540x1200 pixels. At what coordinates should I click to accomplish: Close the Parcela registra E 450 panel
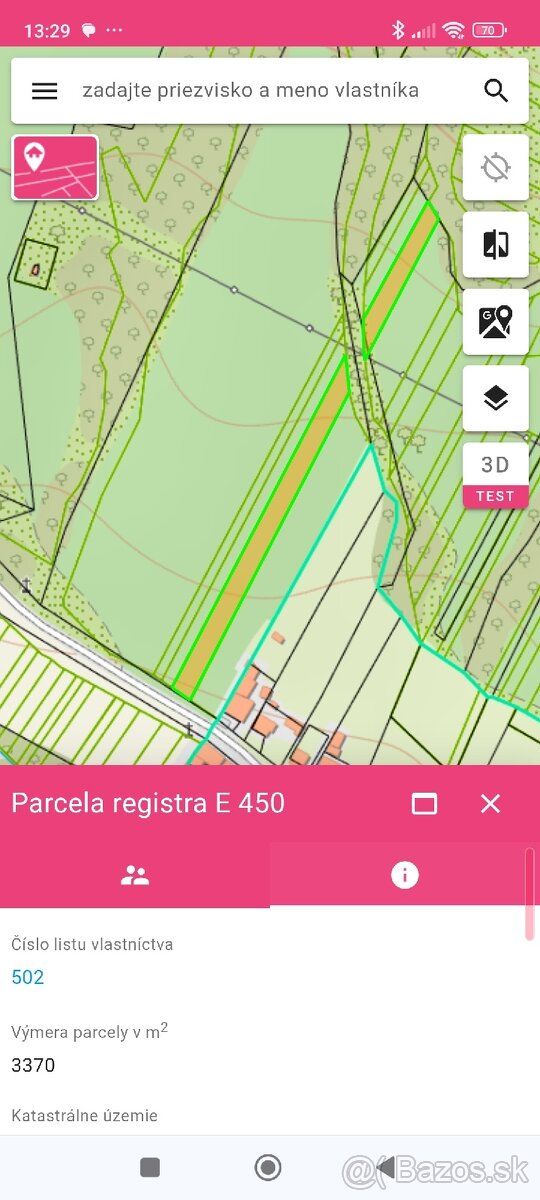coord(490,803)
